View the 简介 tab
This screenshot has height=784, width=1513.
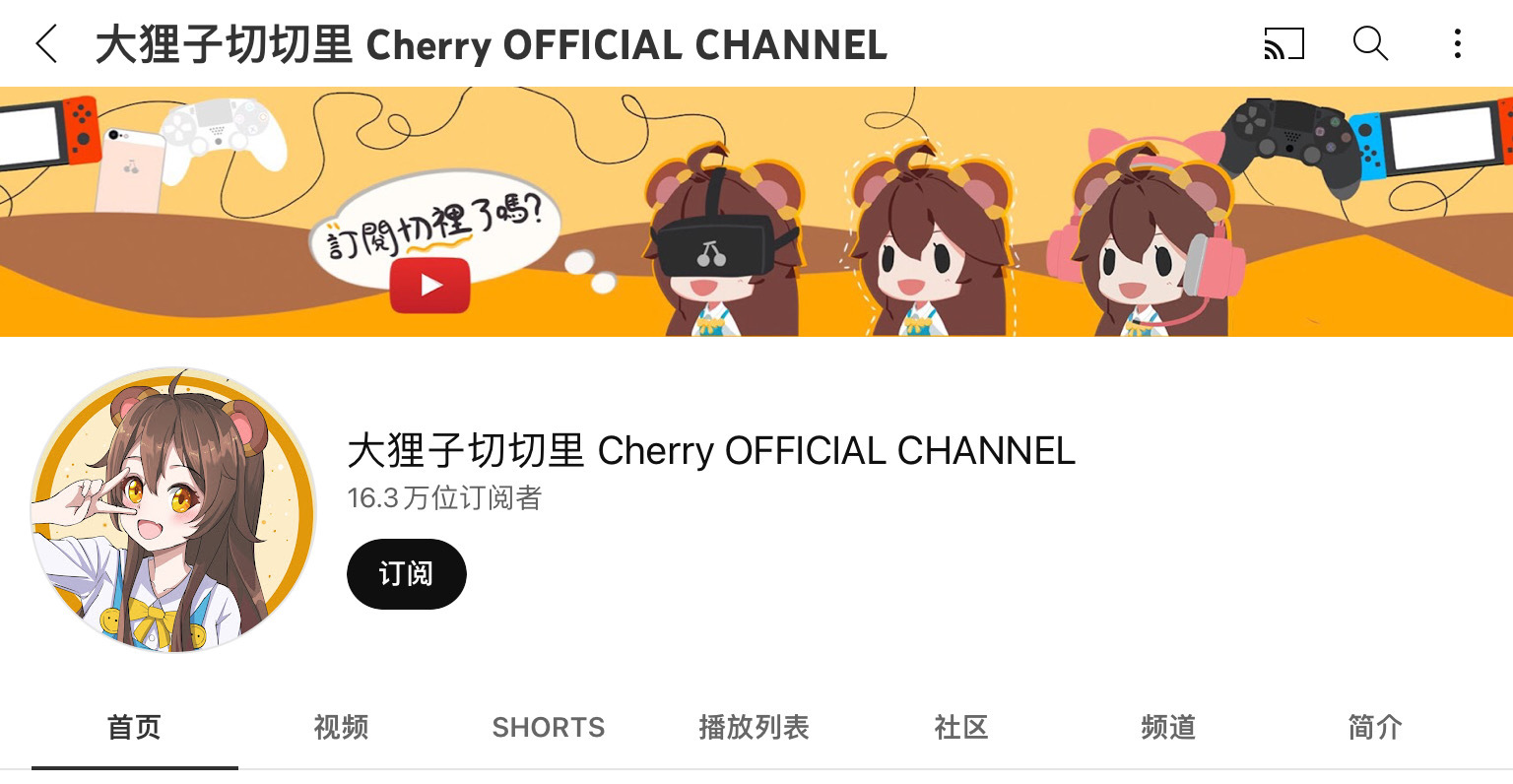point(1374,728)
